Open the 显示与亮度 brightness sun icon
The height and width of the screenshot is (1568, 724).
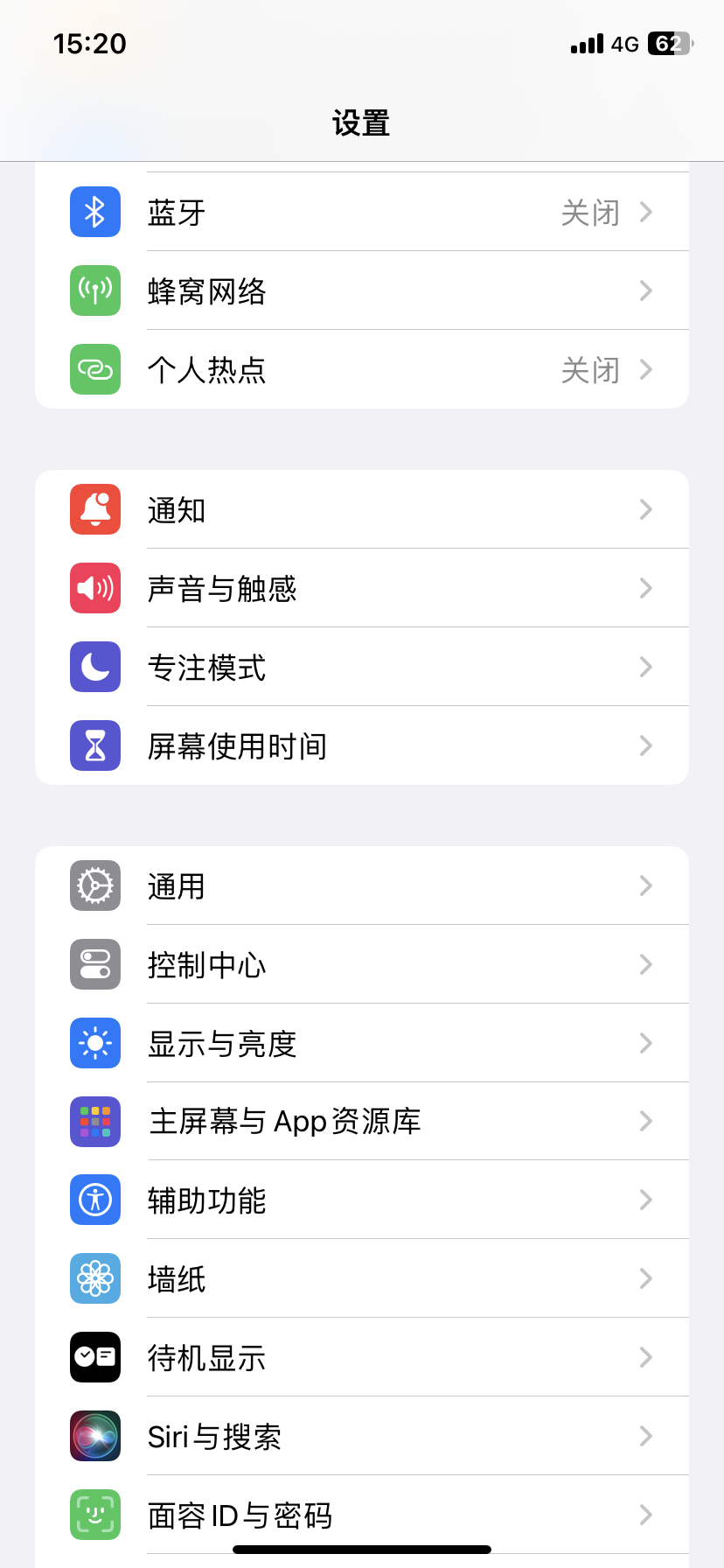(94, 1043)
